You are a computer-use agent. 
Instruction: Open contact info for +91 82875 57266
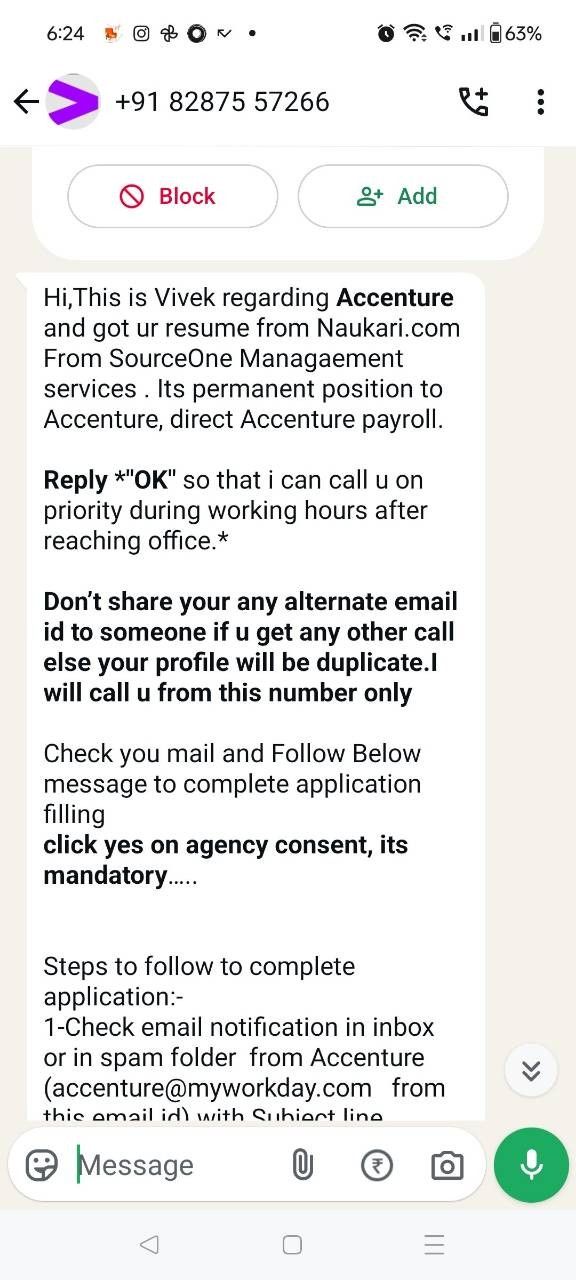222,101
